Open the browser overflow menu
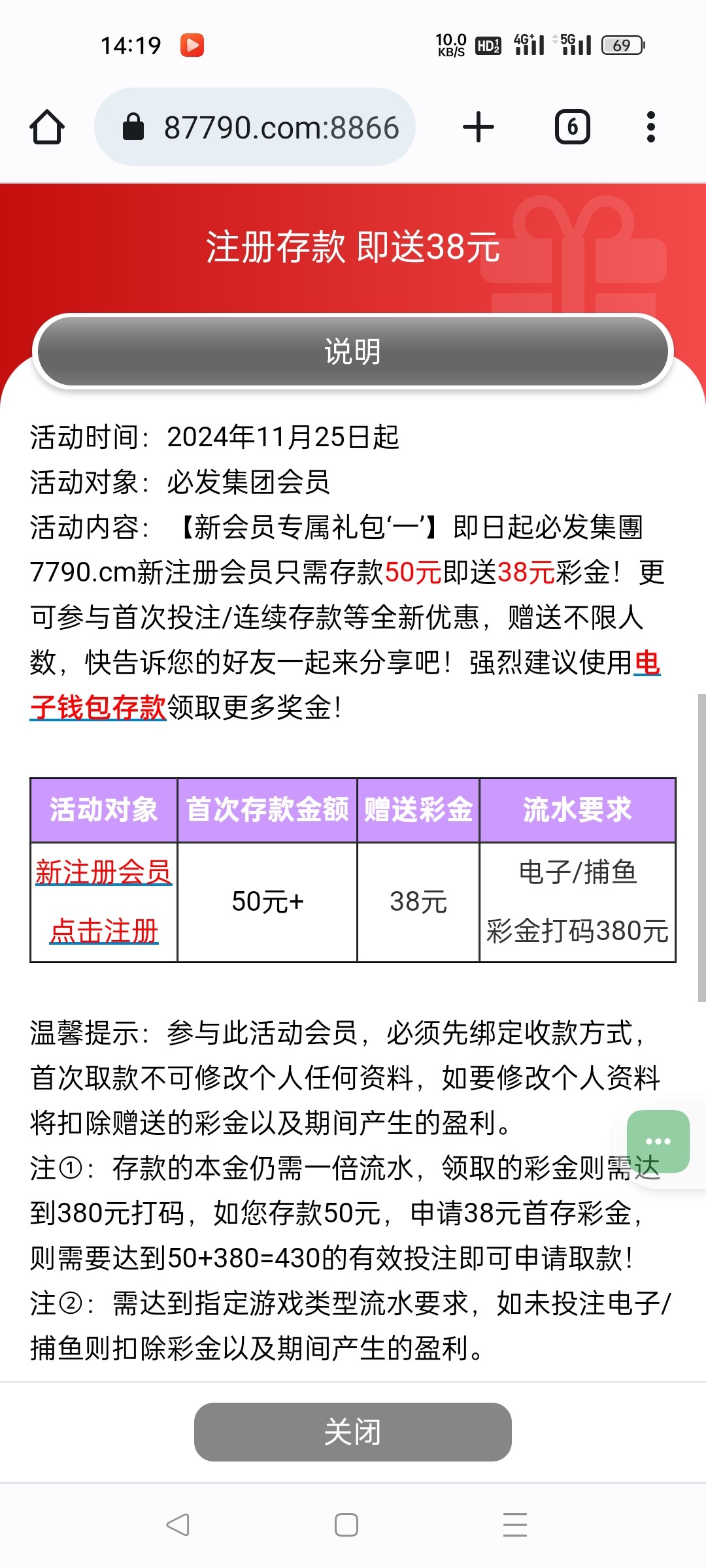 650,127
